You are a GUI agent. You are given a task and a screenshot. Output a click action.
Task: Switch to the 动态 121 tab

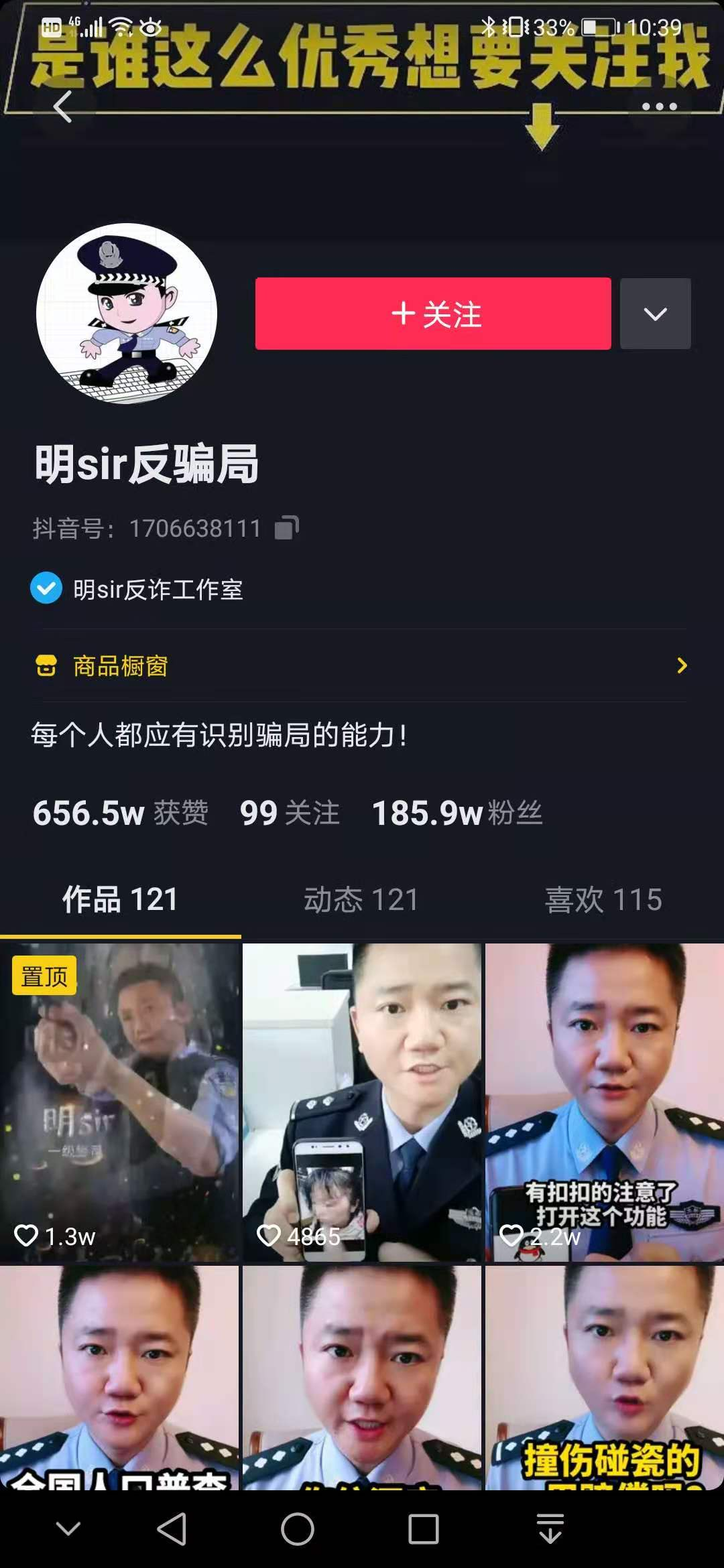pos(361,899)
